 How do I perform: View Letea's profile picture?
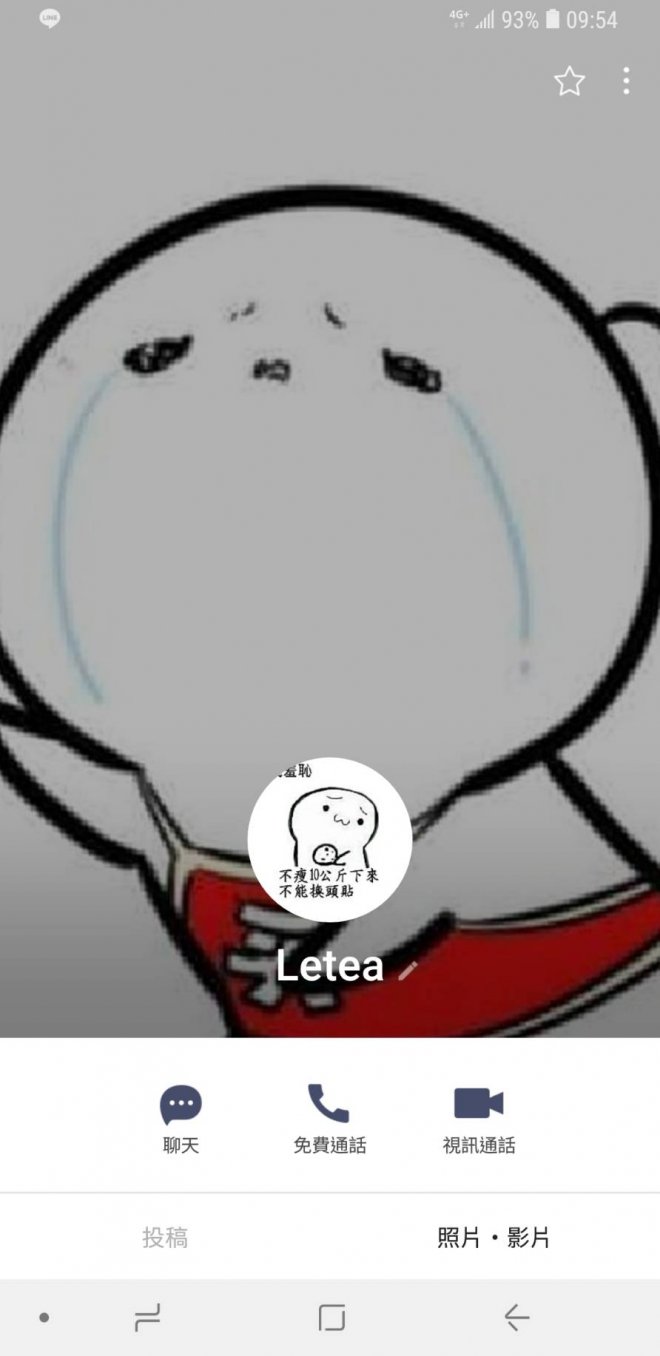click(x=329, y=839)
